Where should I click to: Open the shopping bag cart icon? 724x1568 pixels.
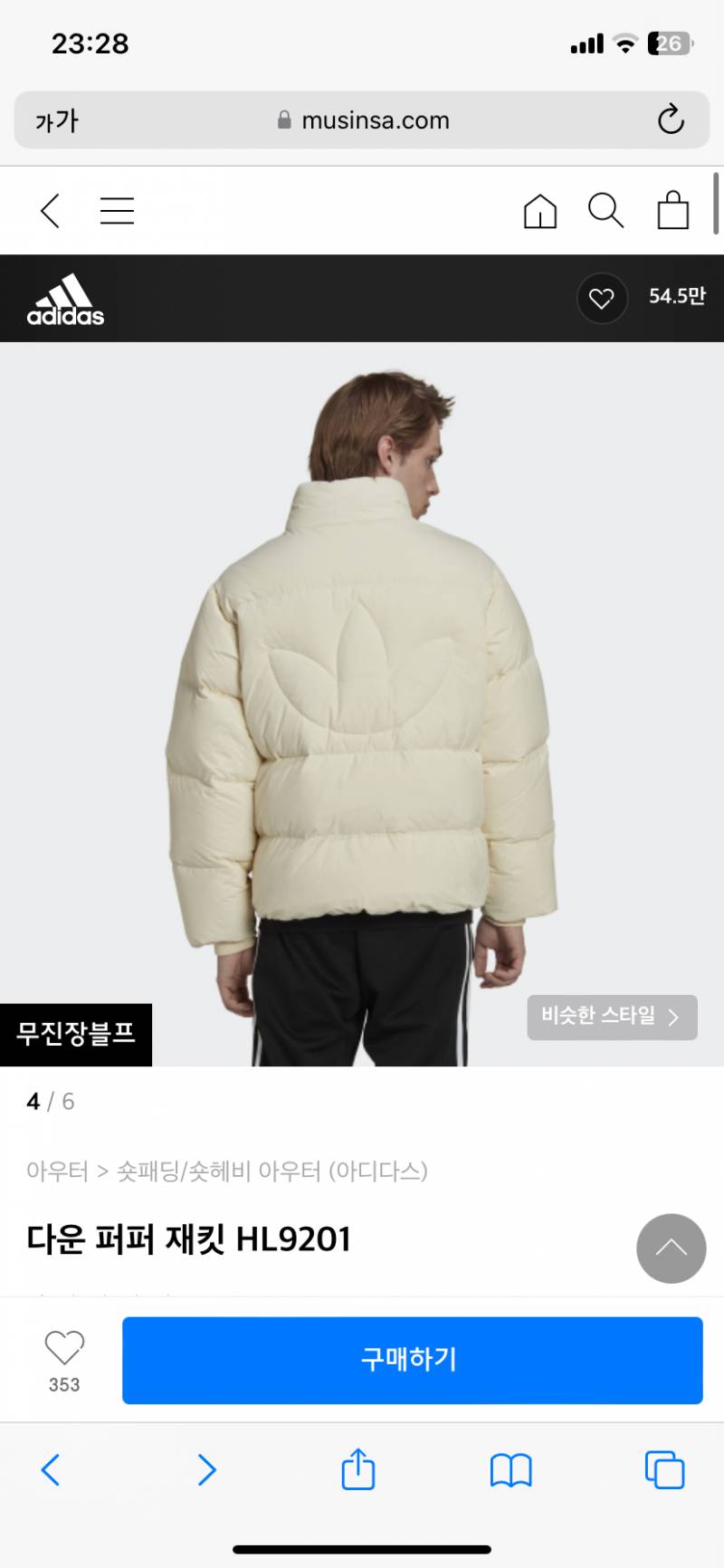point(672,210)
